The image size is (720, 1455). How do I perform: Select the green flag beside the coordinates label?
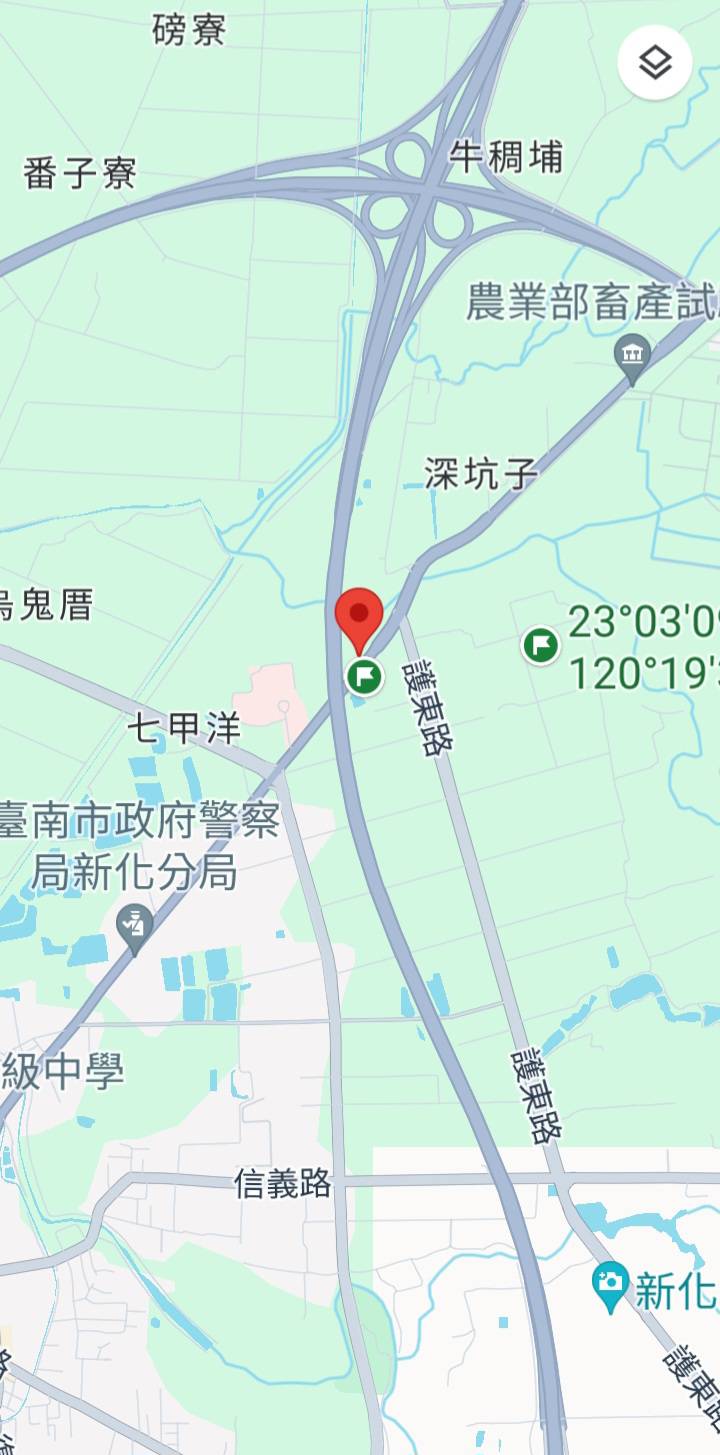(541, 645)
